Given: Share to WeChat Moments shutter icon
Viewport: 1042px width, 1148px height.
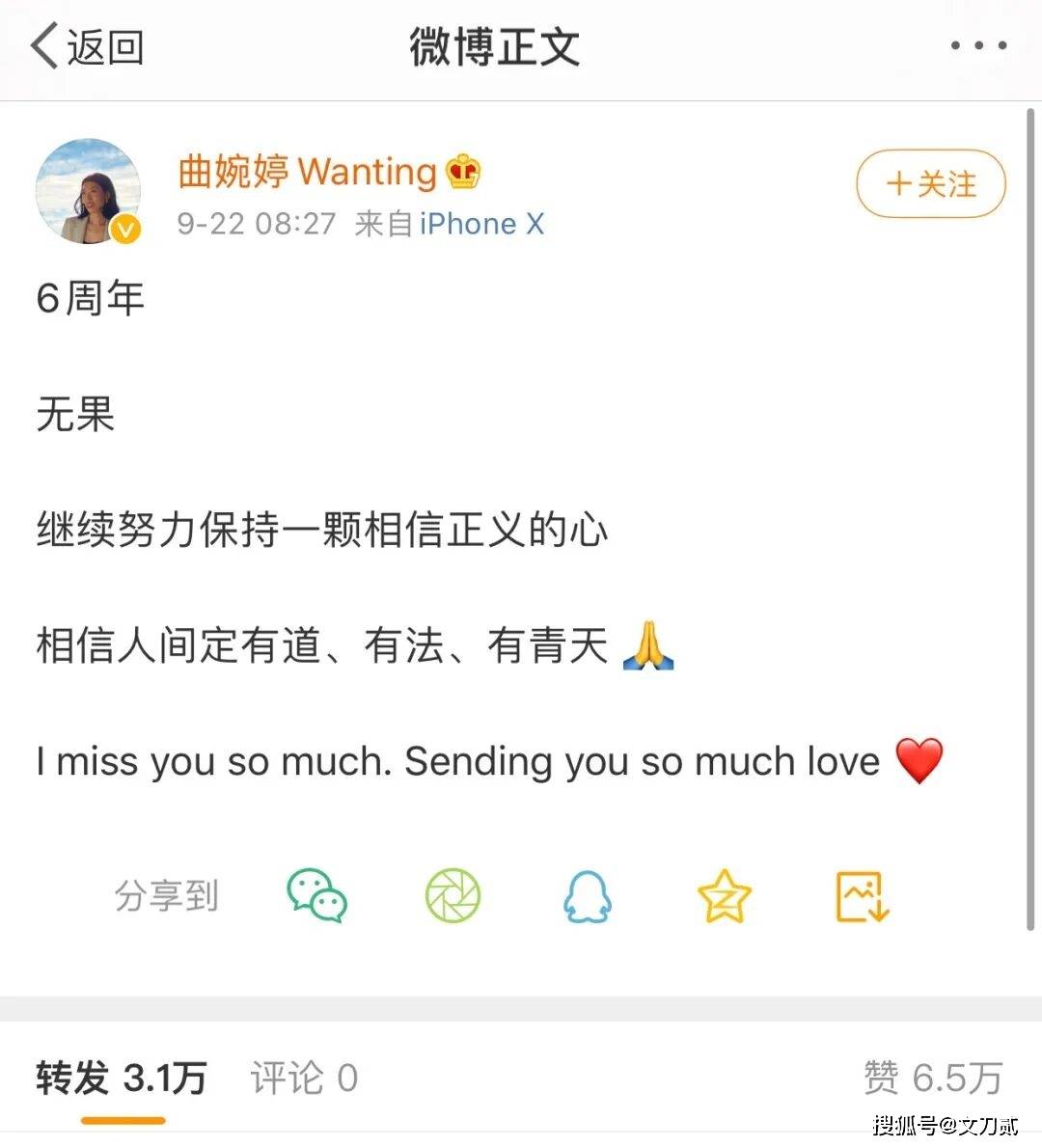Looking at the screenshot, I should tap(452, 896).
